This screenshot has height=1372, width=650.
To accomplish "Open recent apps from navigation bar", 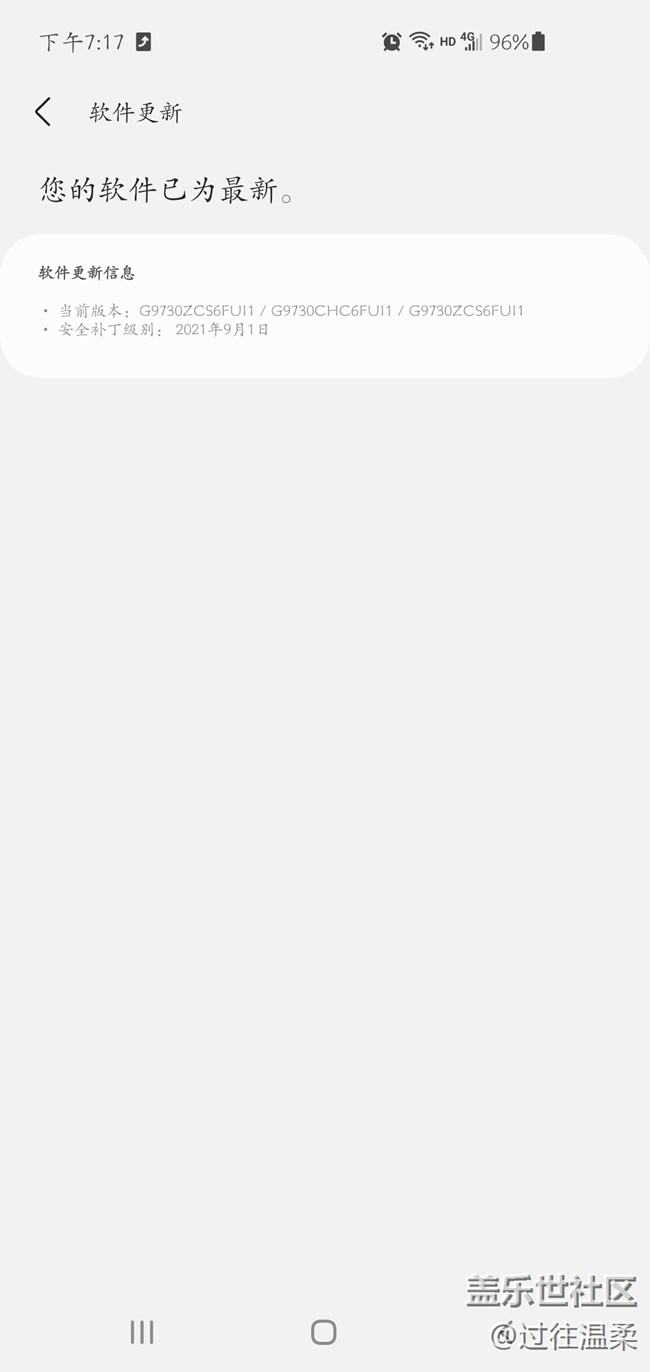I will pos(142,1331).
